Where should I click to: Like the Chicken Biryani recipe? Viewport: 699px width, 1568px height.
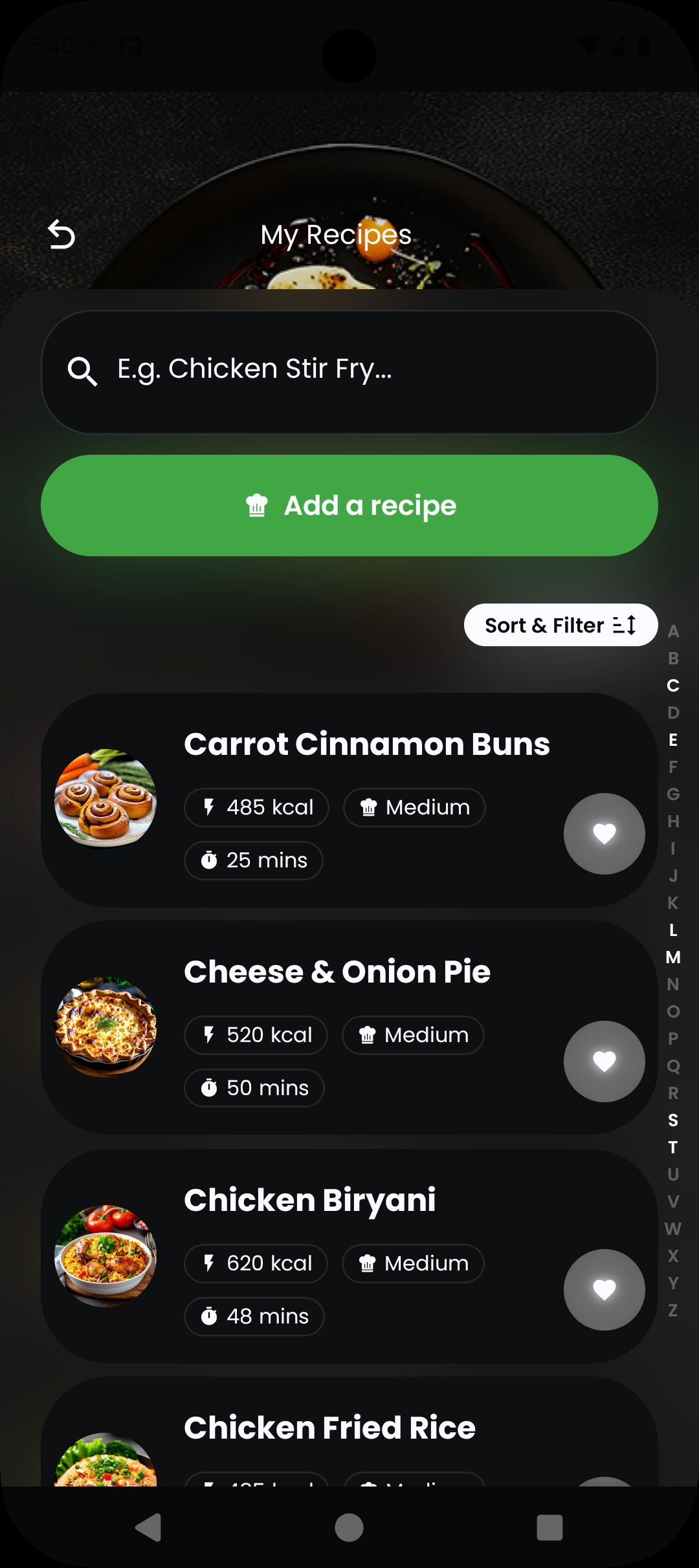604,1289
